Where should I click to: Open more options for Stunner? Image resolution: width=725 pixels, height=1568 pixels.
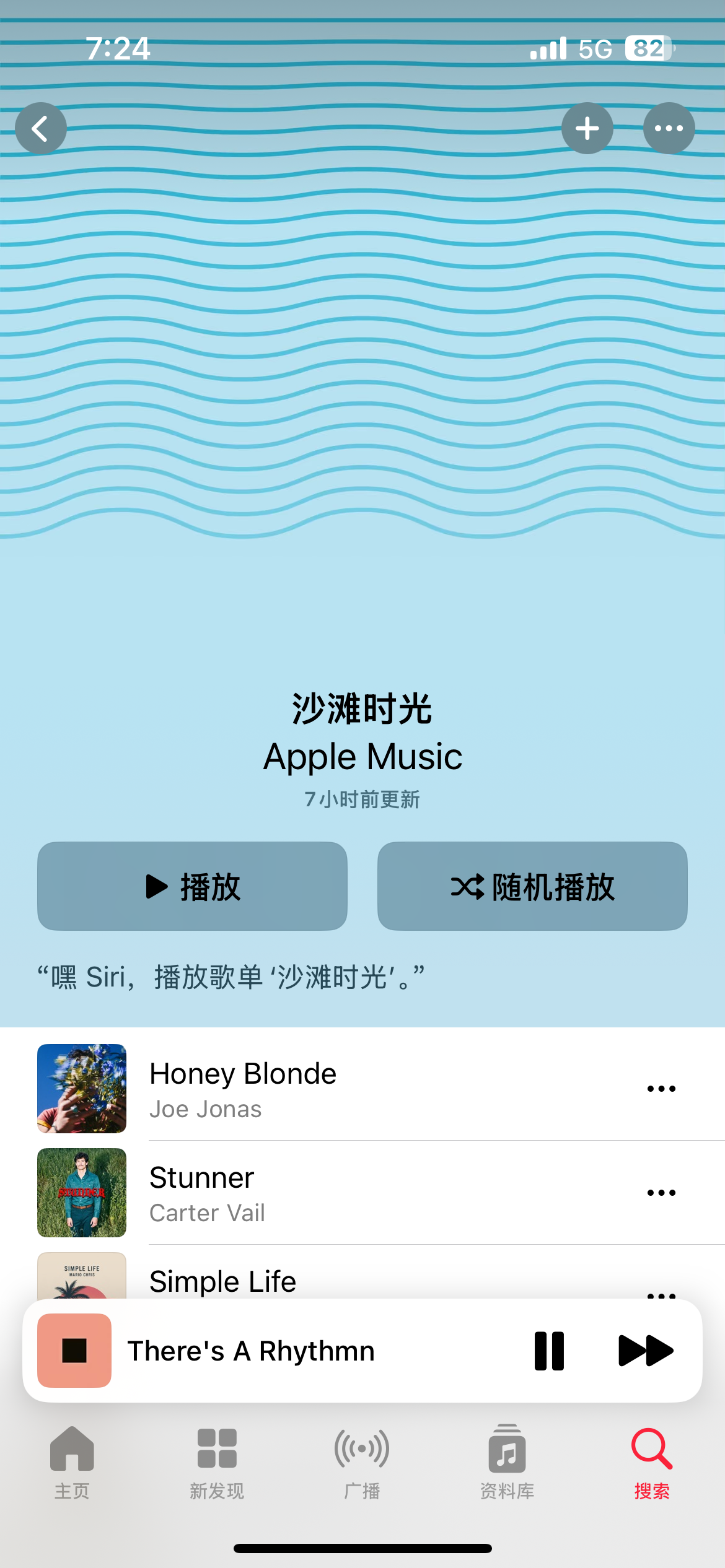point(661,1193)
